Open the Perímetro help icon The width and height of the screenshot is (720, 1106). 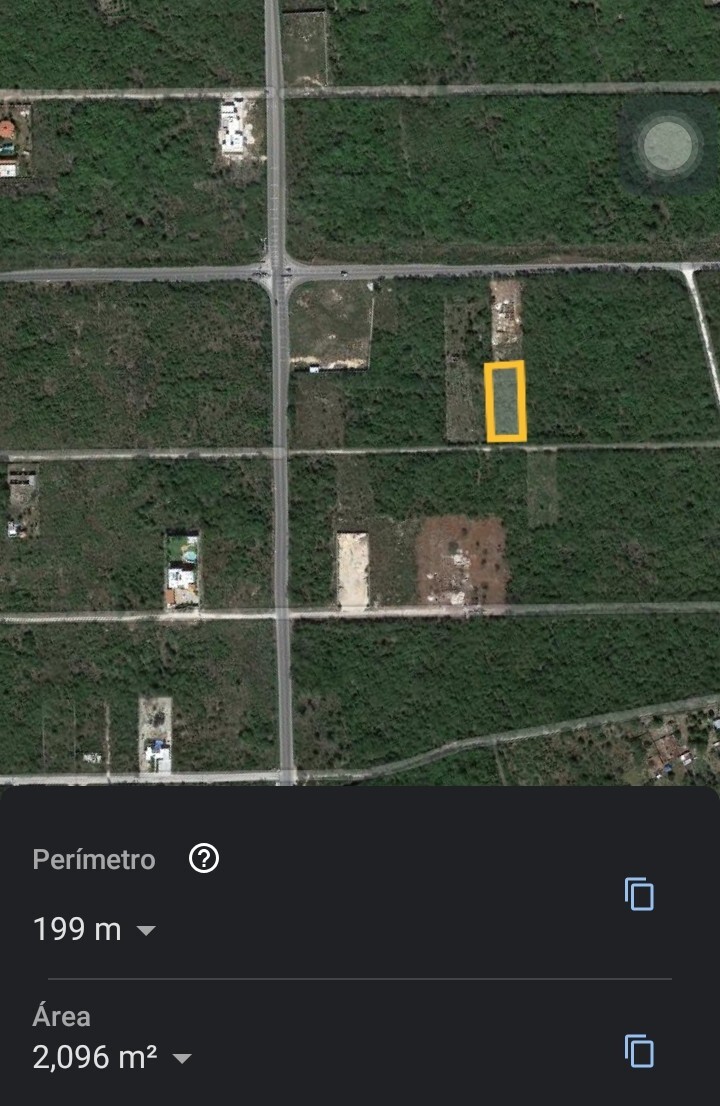[x=204, y=859]
